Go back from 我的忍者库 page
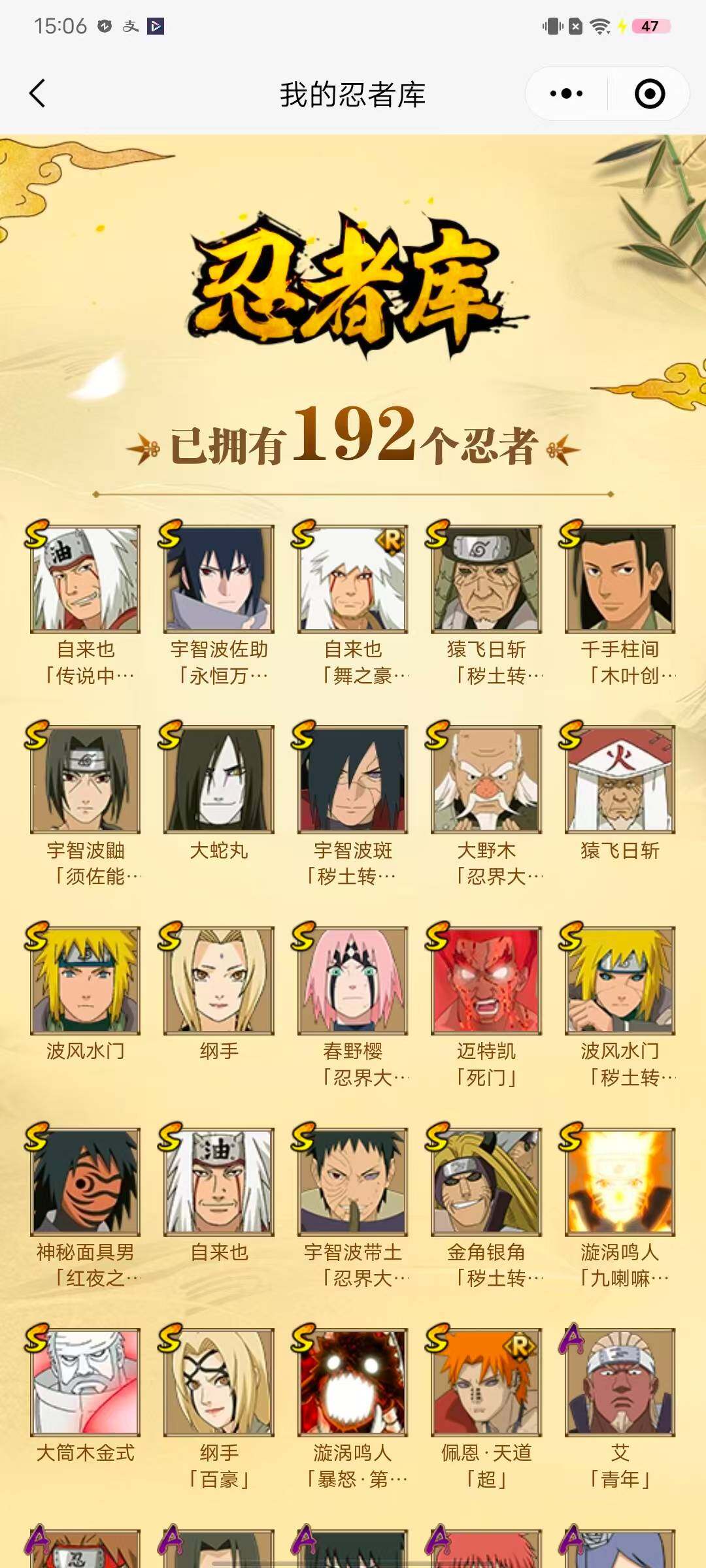Screen dimensions: 706x1568 click(x=38, y=93)
